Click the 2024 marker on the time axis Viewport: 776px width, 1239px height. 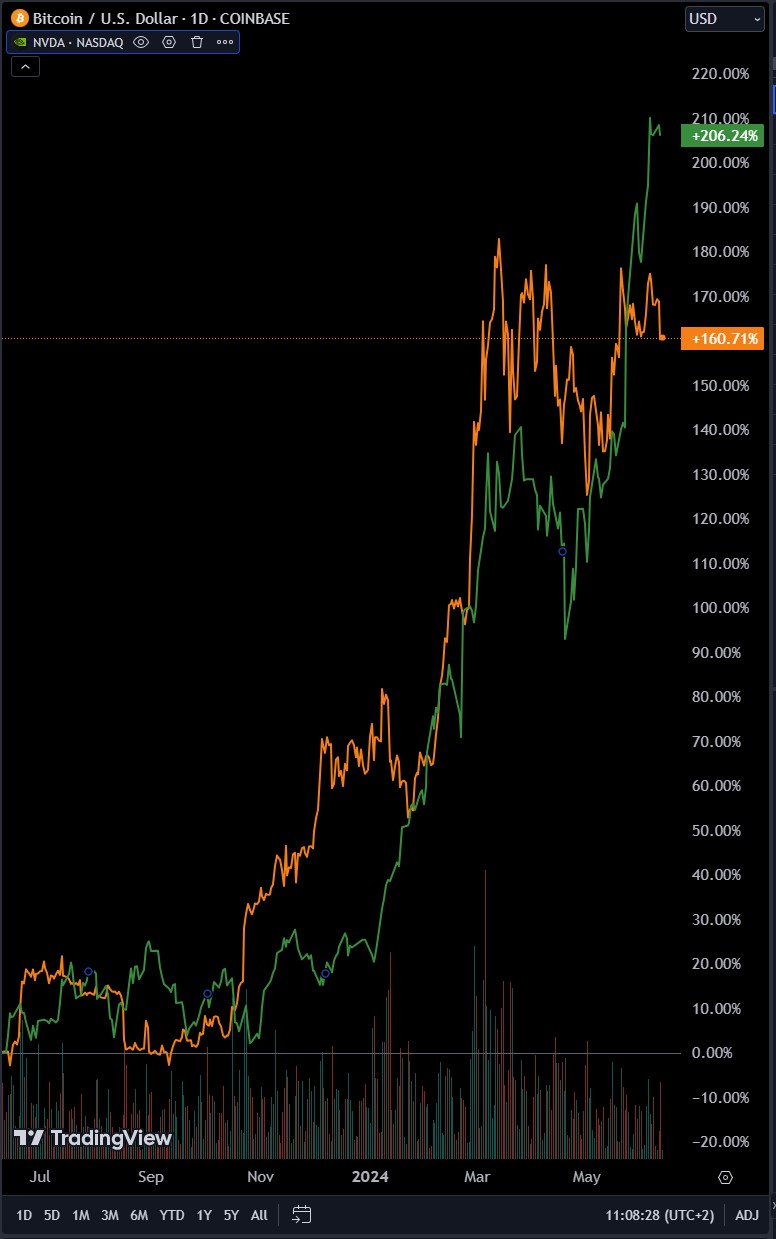click(x=370, y=1177)
